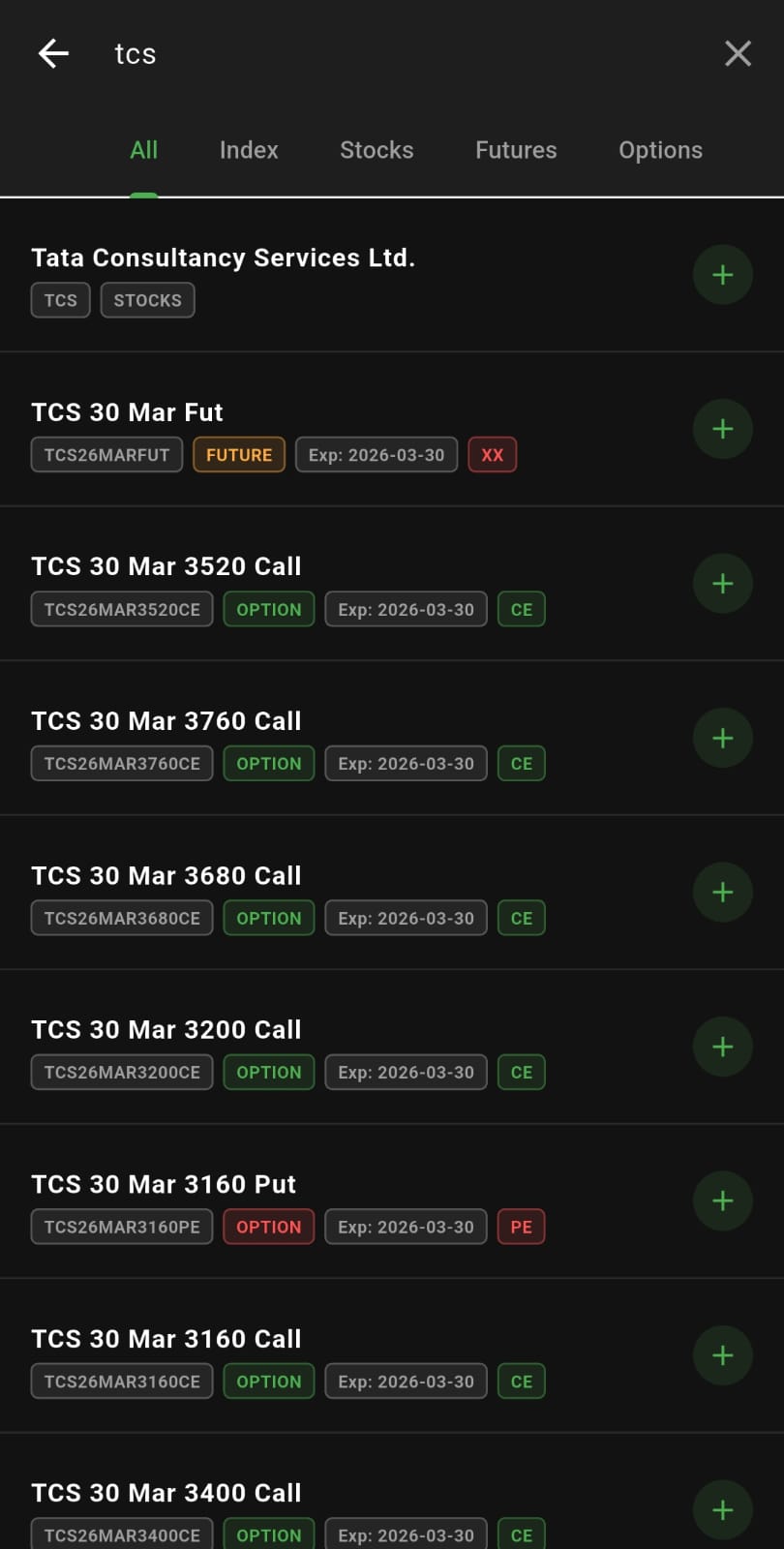Add TCS 30 Mar 3760 Call instrument
Viewport: 784px width, 1549px height.
722,737
